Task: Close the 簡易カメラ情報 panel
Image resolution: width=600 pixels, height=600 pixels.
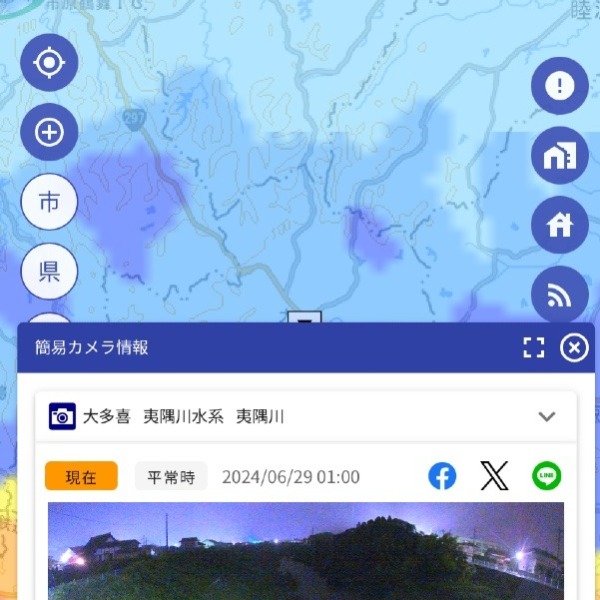Action: tap(574, 348)
